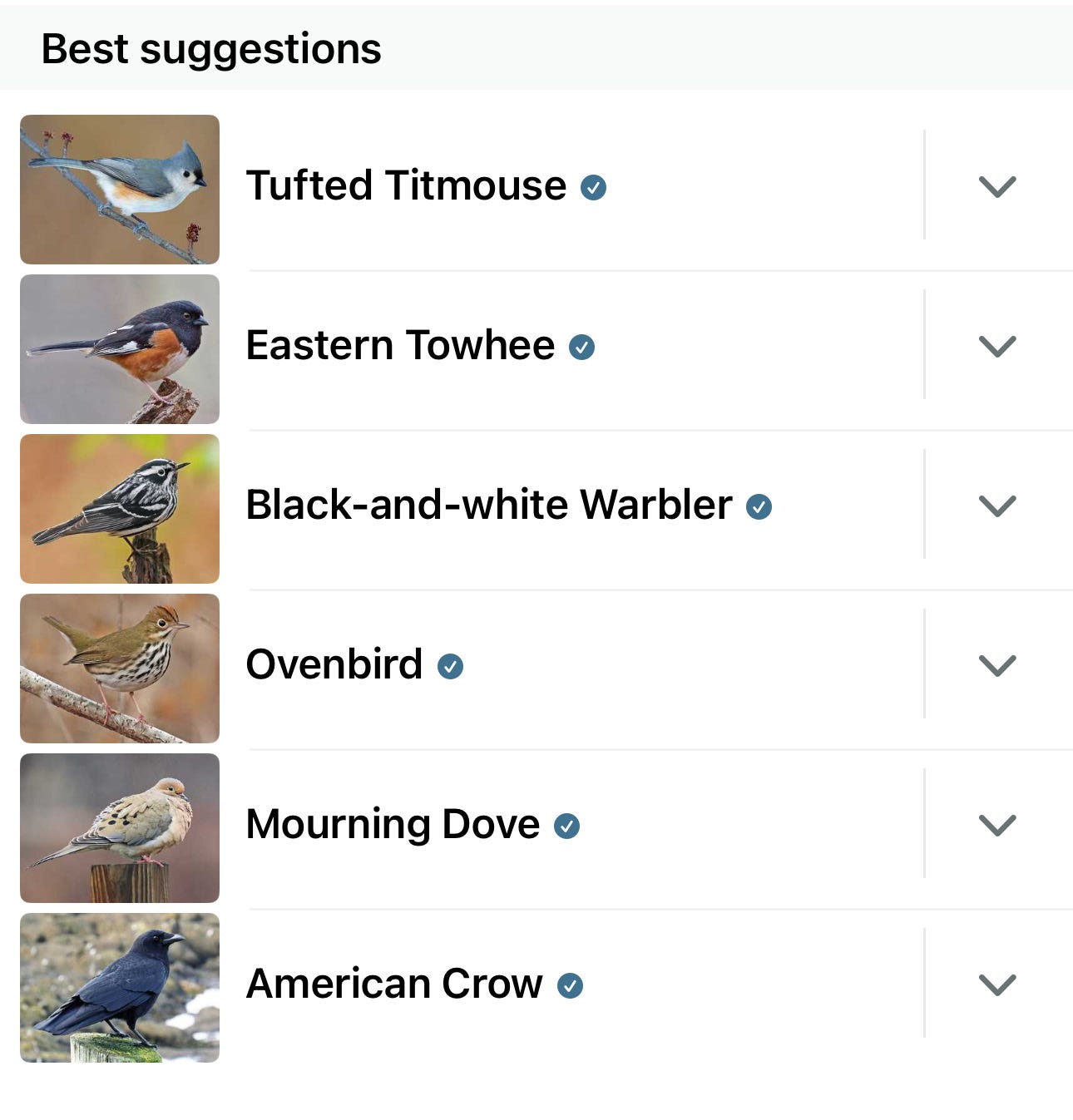Viewport: 1073px width, 1120px height.
Task: Expand the Eastern Towhee chevron
Action: click(997, 346)
